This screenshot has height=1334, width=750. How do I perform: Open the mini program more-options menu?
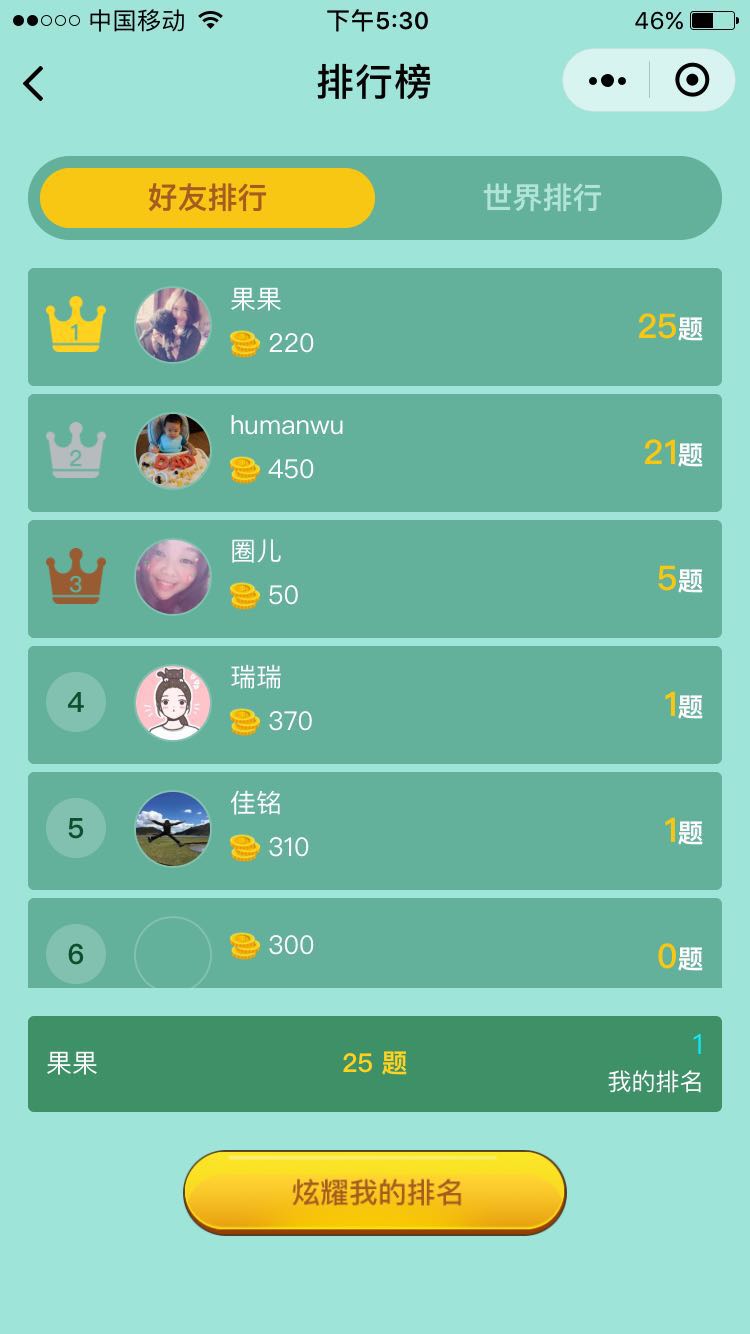[607, 81]
